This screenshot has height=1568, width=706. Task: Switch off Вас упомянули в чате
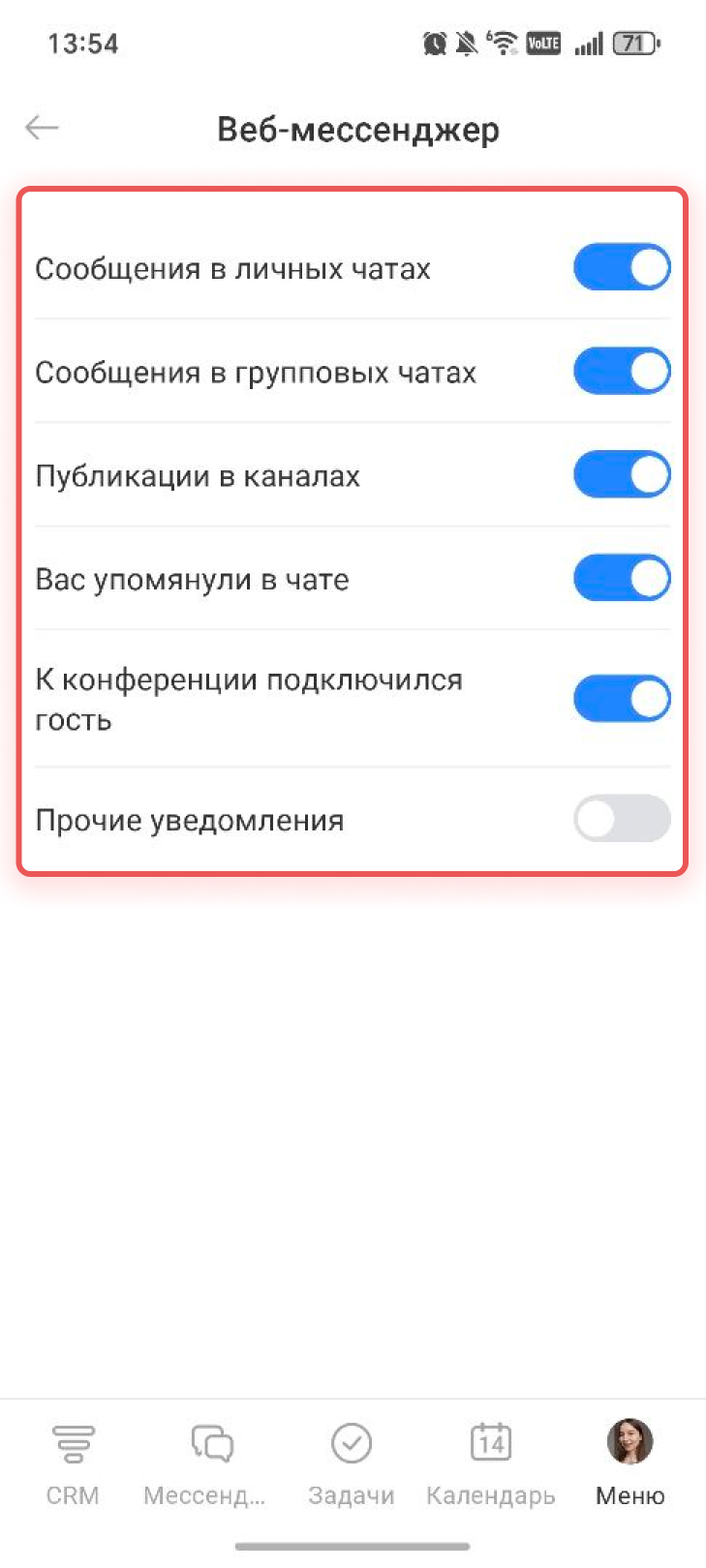coord(621,579)
